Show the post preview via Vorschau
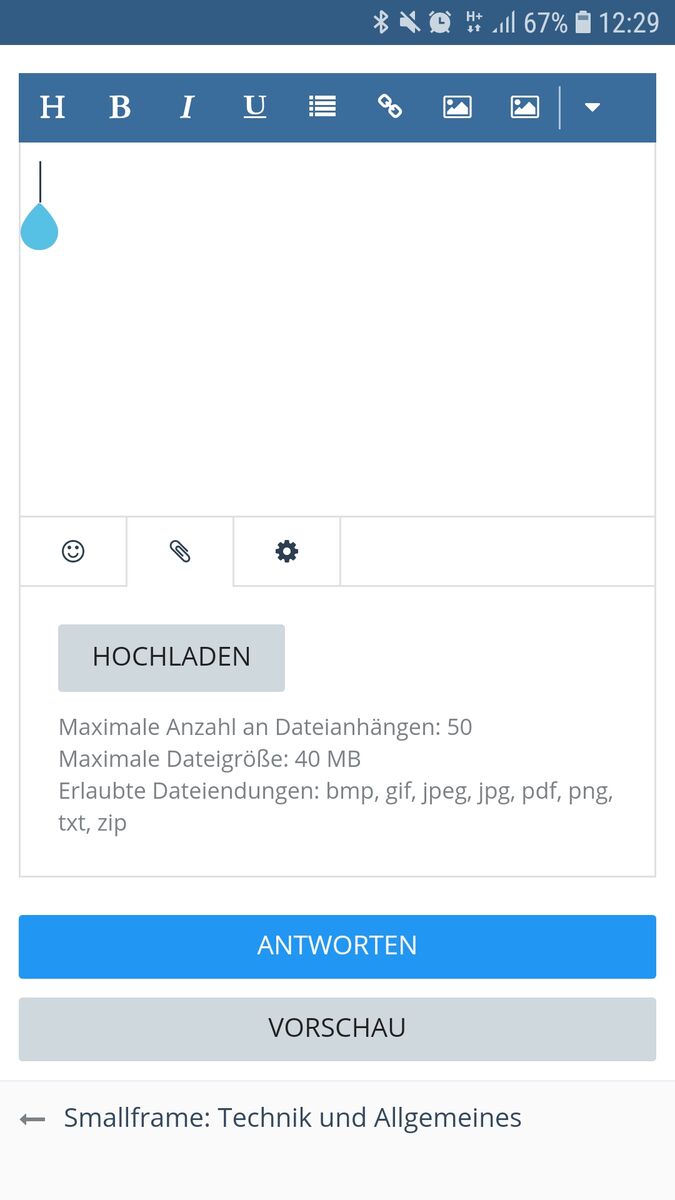 (337, 1028)
